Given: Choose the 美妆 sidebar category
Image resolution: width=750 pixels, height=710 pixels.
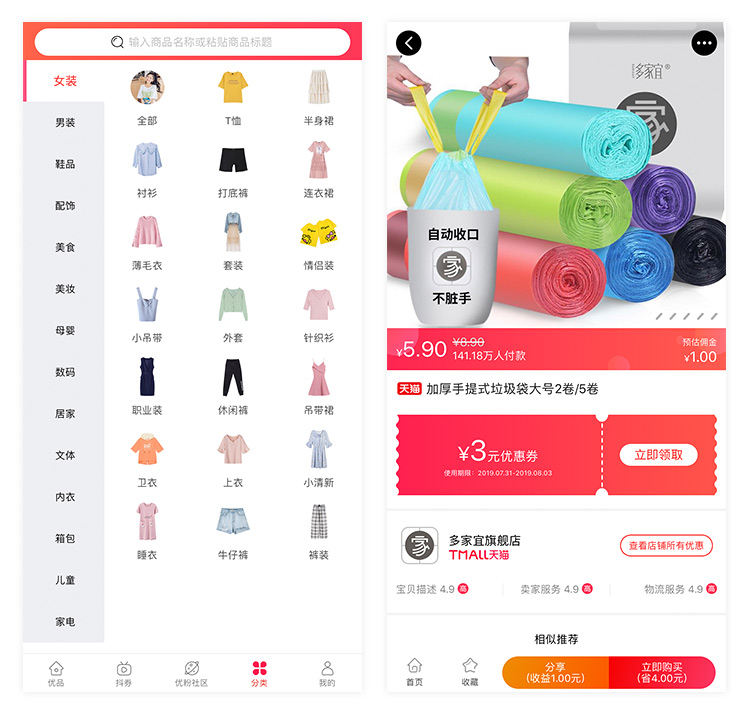Looking at the screenshot, I should coord(65,289).
